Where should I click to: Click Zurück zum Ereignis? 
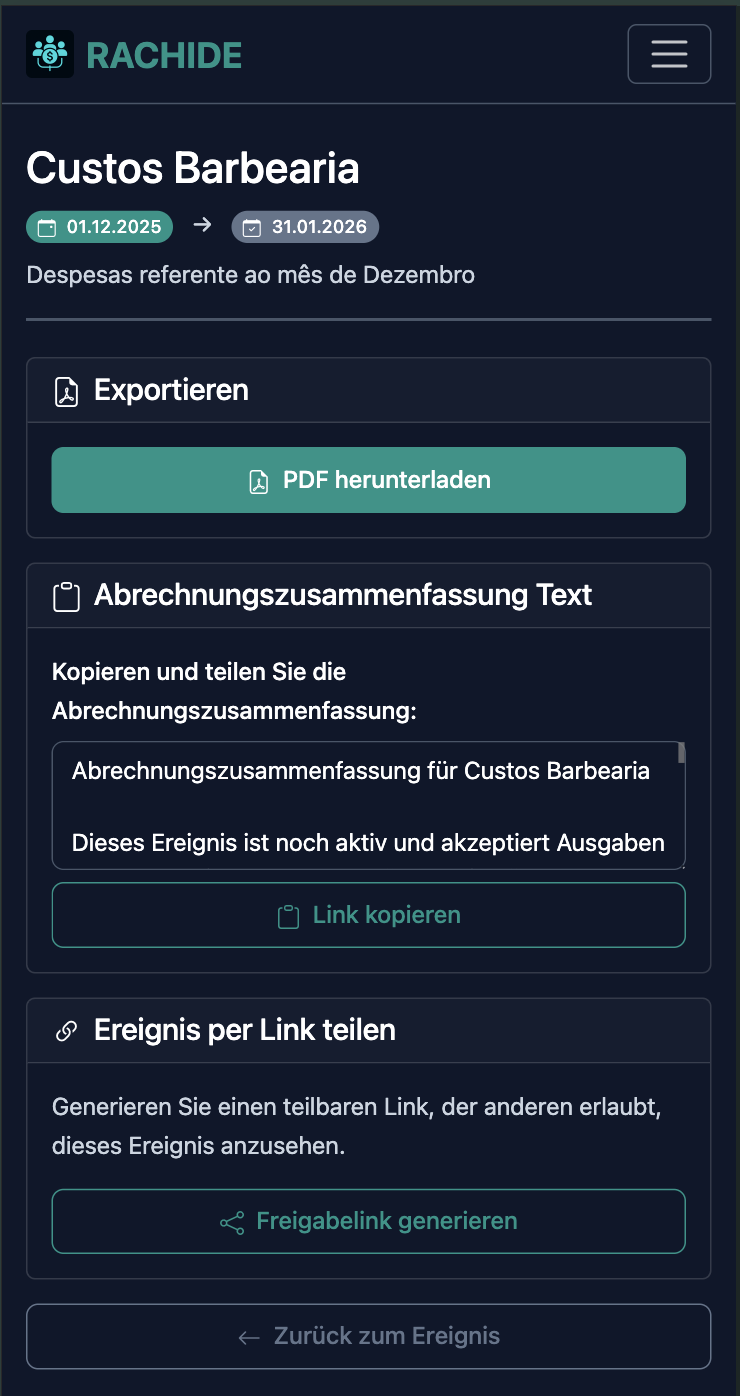click(x=368, y=1336)
